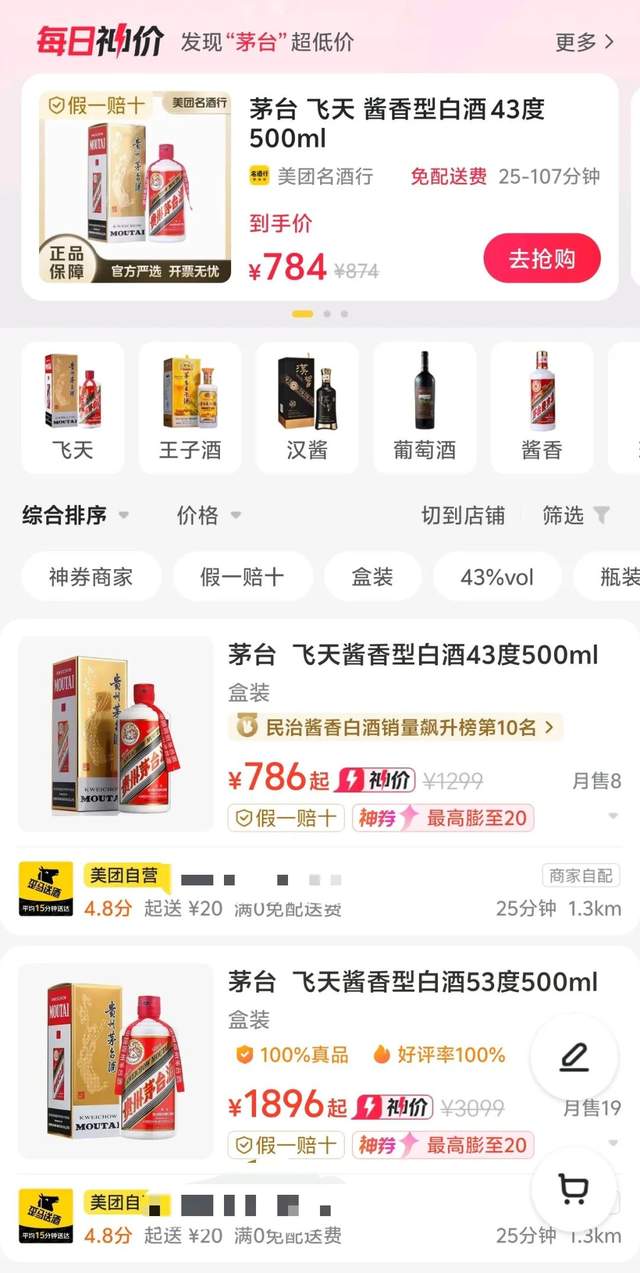Screen dimensions: 640x1273
Task: Open 民治酱香白酒销量飙升榜 ranking link
Action: click(395, 727)
